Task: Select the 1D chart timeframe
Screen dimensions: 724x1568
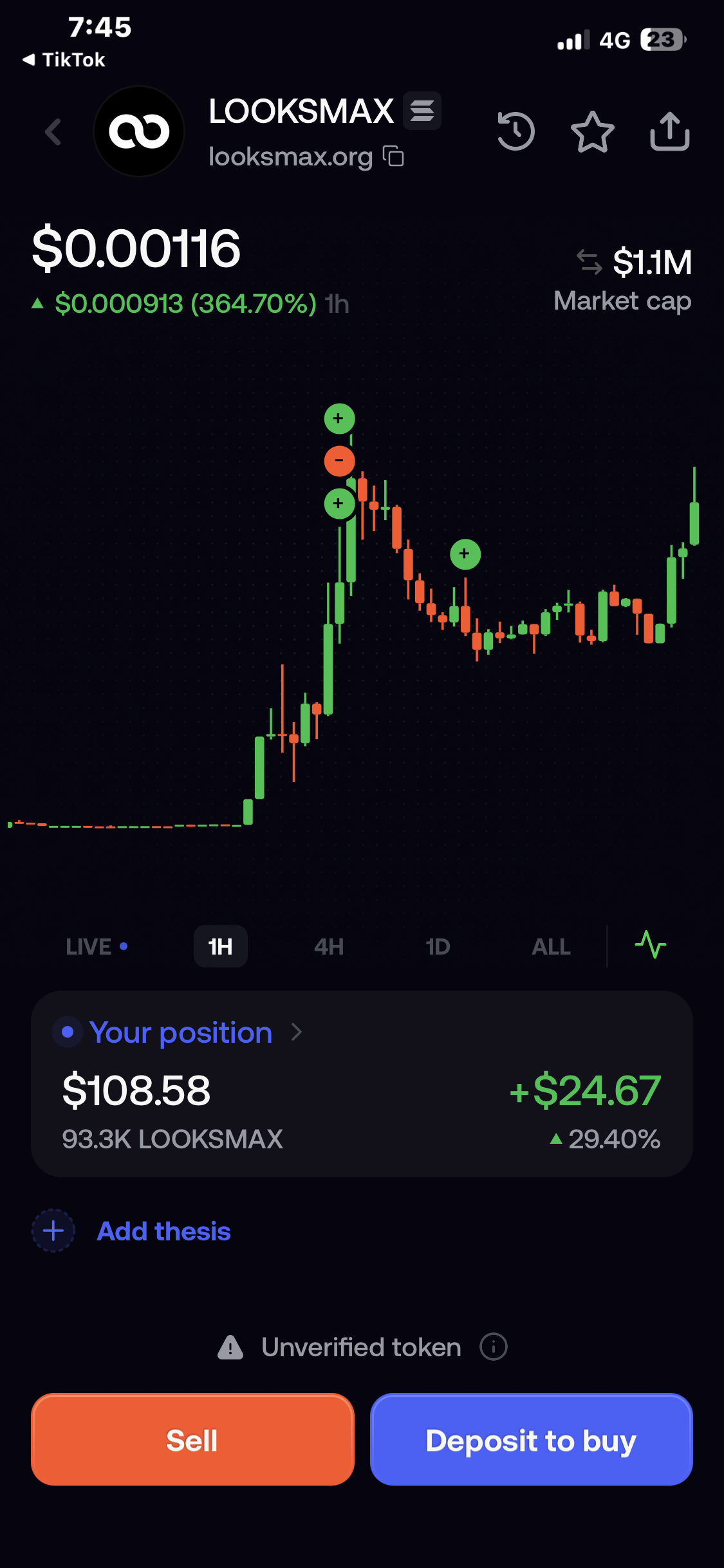Action: point(438,947)
